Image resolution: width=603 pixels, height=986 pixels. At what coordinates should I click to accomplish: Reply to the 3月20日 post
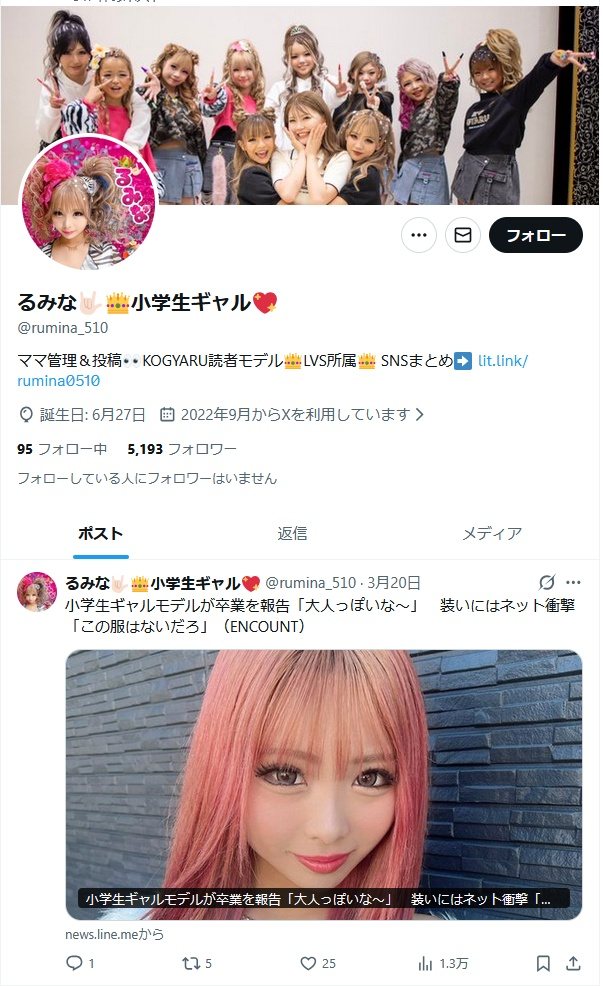point(74,963)
